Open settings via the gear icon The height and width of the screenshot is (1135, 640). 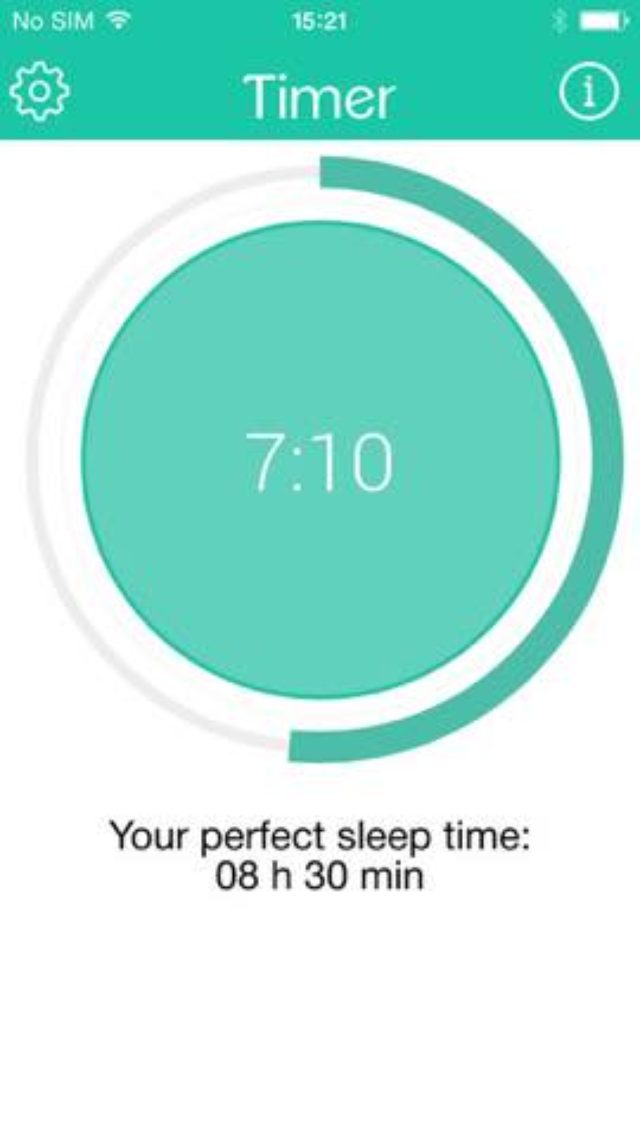click(x=40, y=92)
